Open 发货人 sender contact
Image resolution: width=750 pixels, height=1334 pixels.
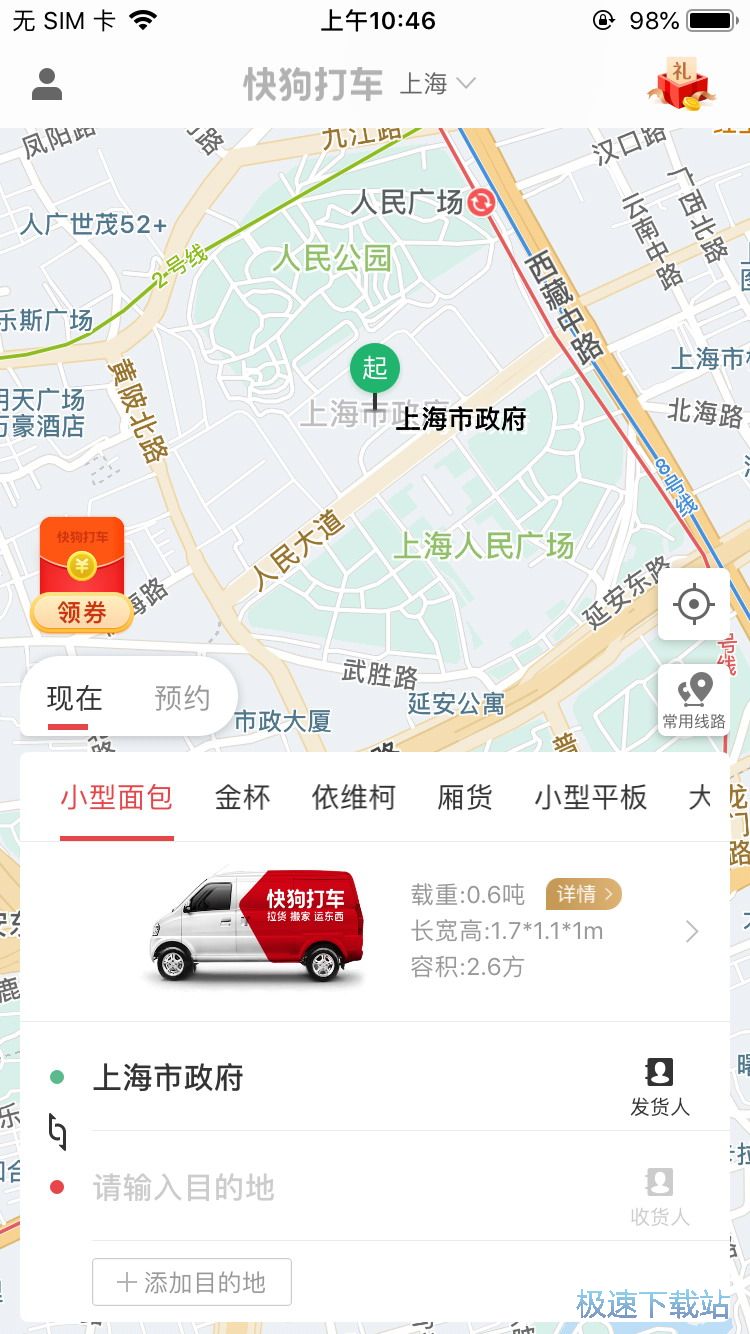pos(659,1086)
